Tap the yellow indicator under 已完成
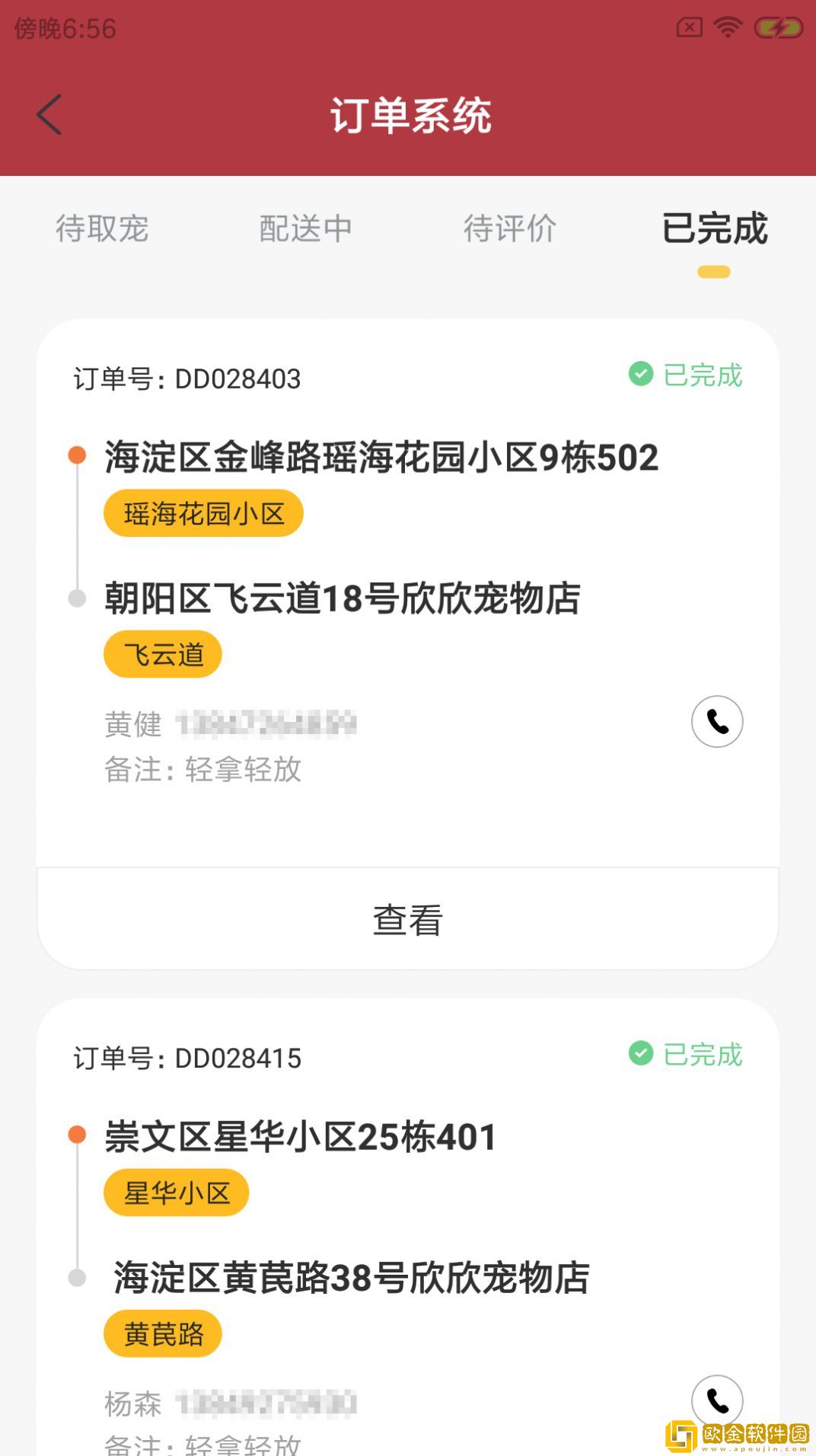The height and width of the screenshot is (1456, 816). click(x=712, y=271)
